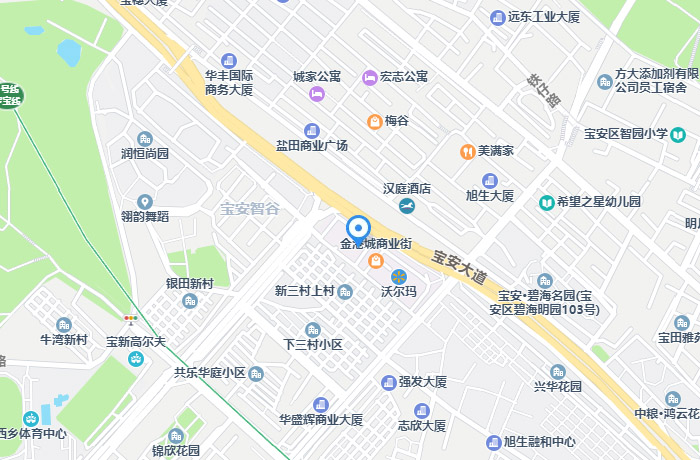Tap the 华丰国际商务大厦 building marker
This screenshot has width=700, height=460.
pos(229,60)
